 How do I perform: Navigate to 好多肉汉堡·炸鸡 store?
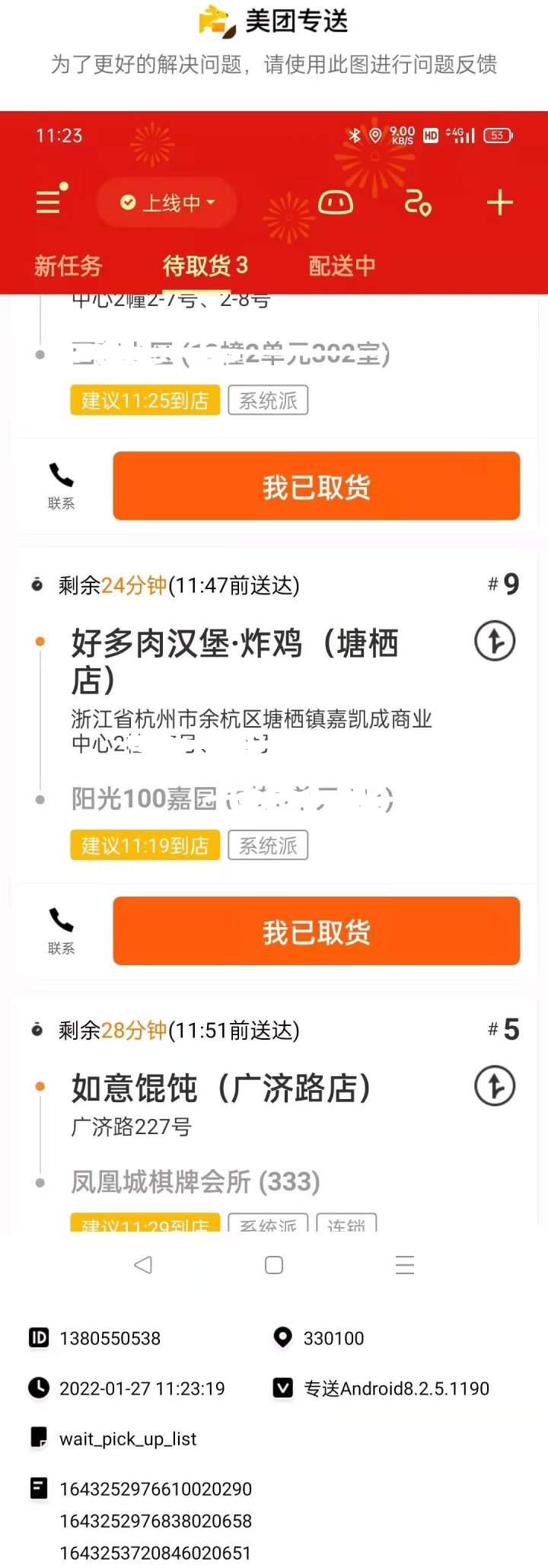[495, 641]
